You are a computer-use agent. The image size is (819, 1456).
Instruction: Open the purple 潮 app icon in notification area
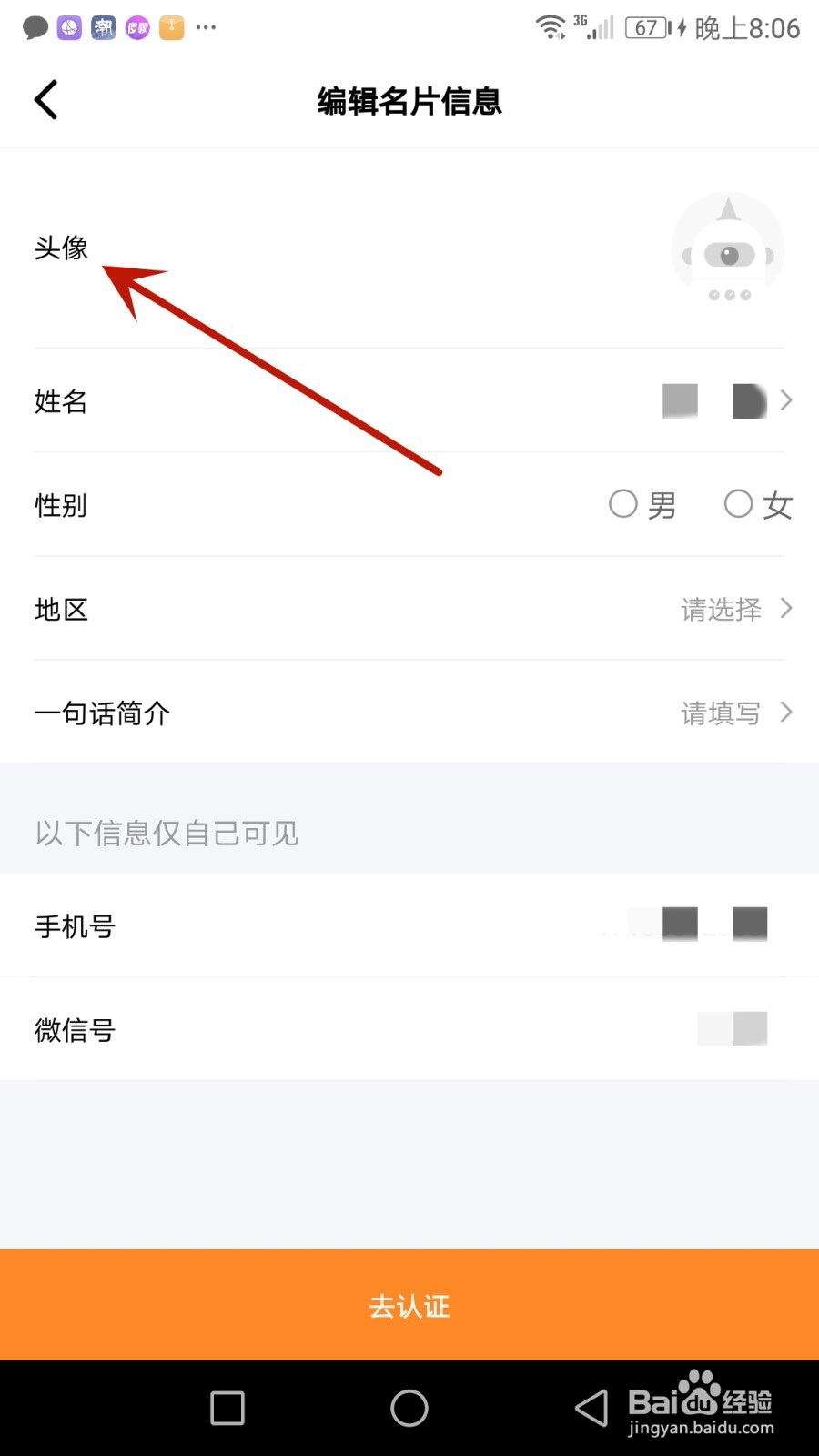pos(102,27)
